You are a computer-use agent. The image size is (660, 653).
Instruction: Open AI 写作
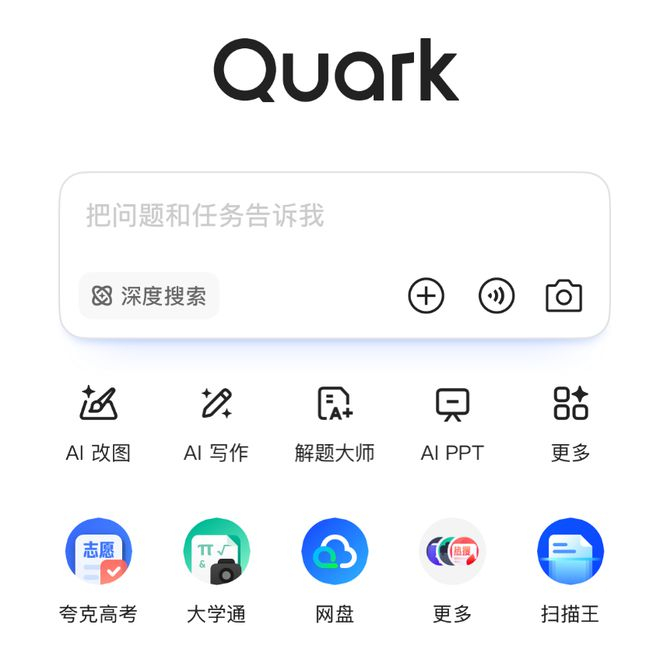216,423
